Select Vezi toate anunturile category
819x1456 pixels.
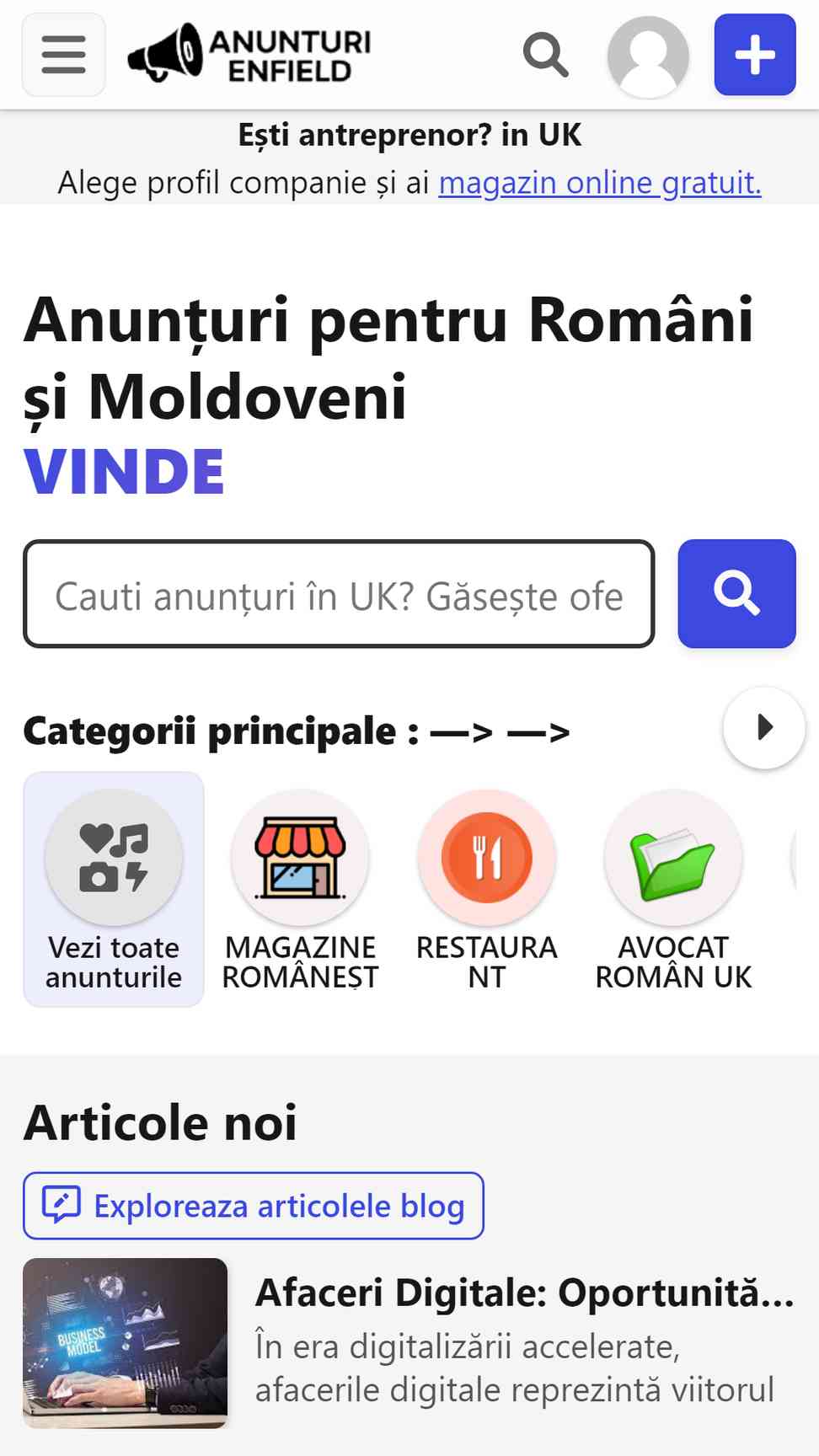pyautogui.click(x=114, y=890)
